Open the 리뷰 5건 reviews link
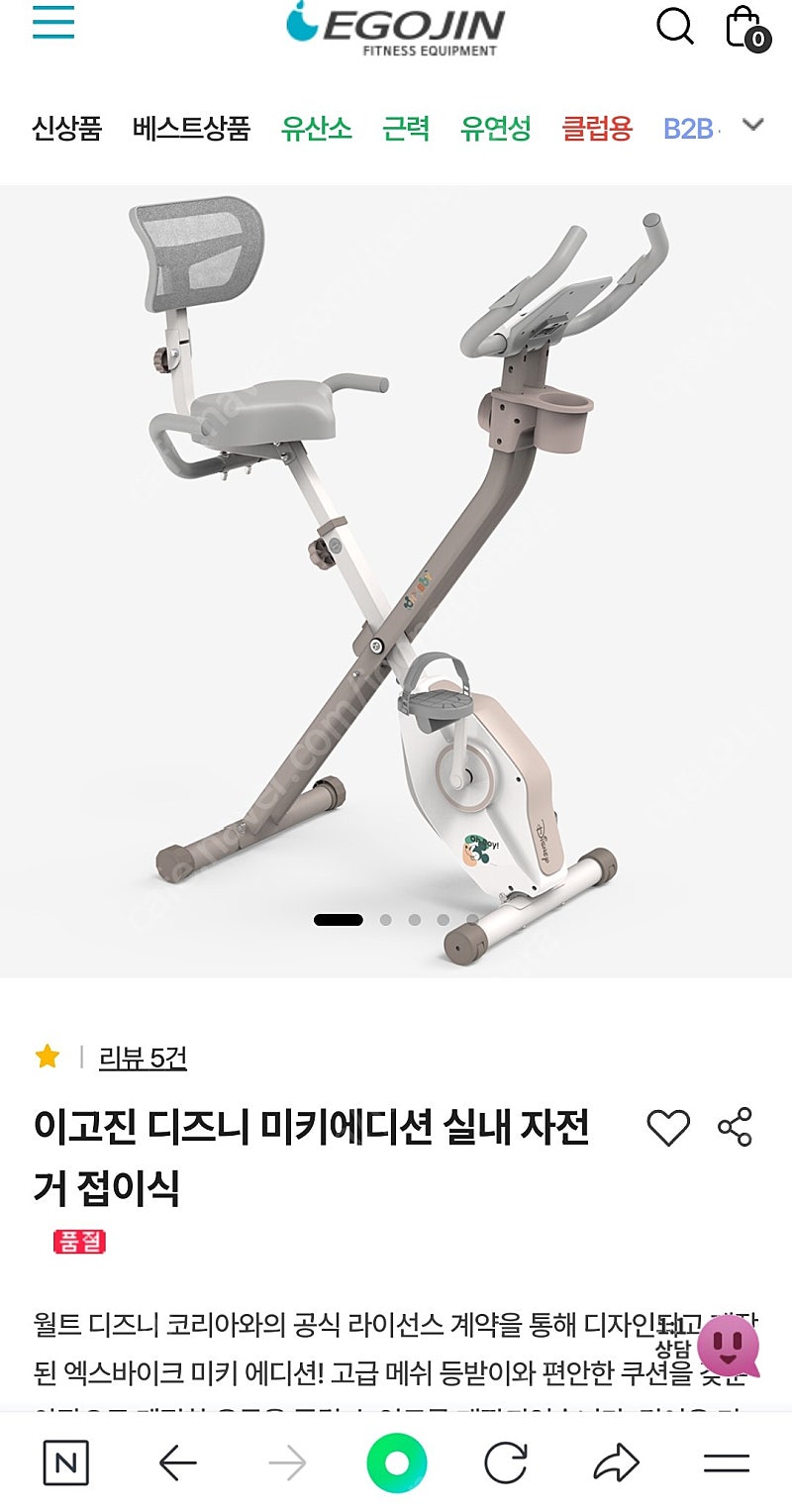The width and height of the screenshot is (792, 1512). pos(143,1058)
